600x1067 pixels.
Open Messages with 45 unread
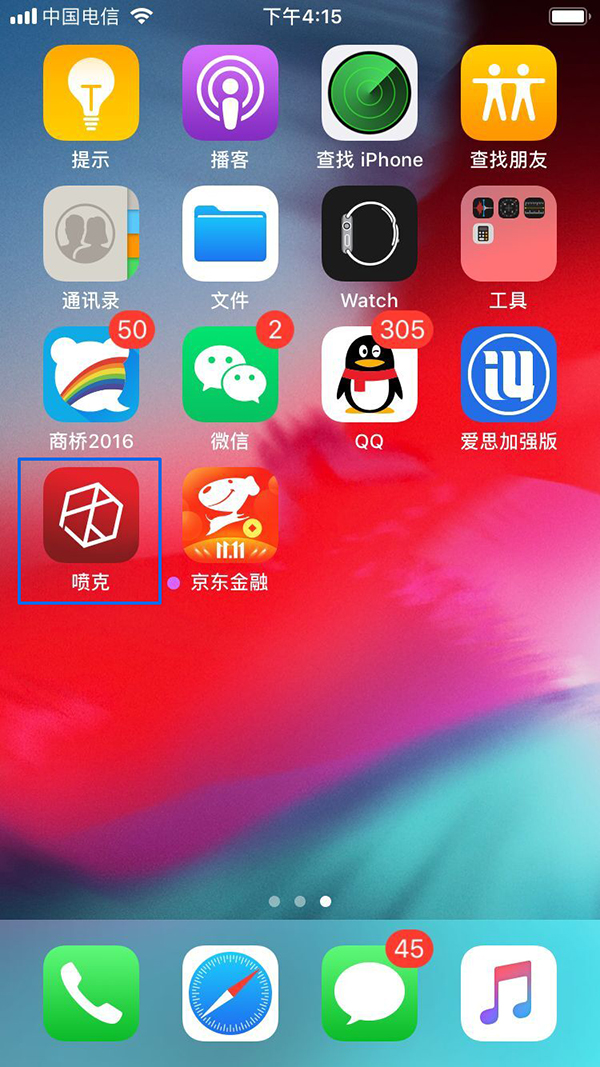pyautogui.click(x=369, y=993)
